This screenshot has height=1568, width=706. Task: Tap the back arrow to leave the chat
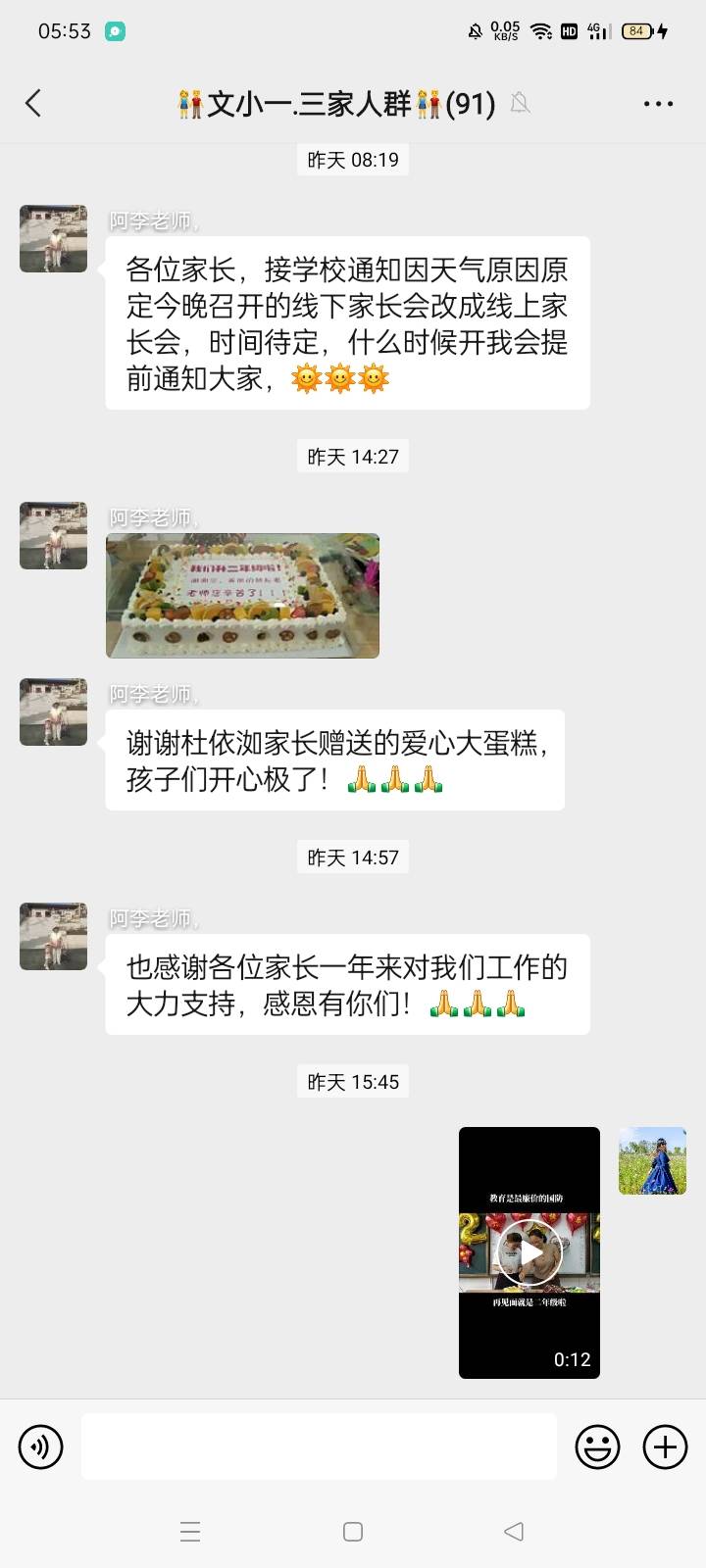[33, 102]
